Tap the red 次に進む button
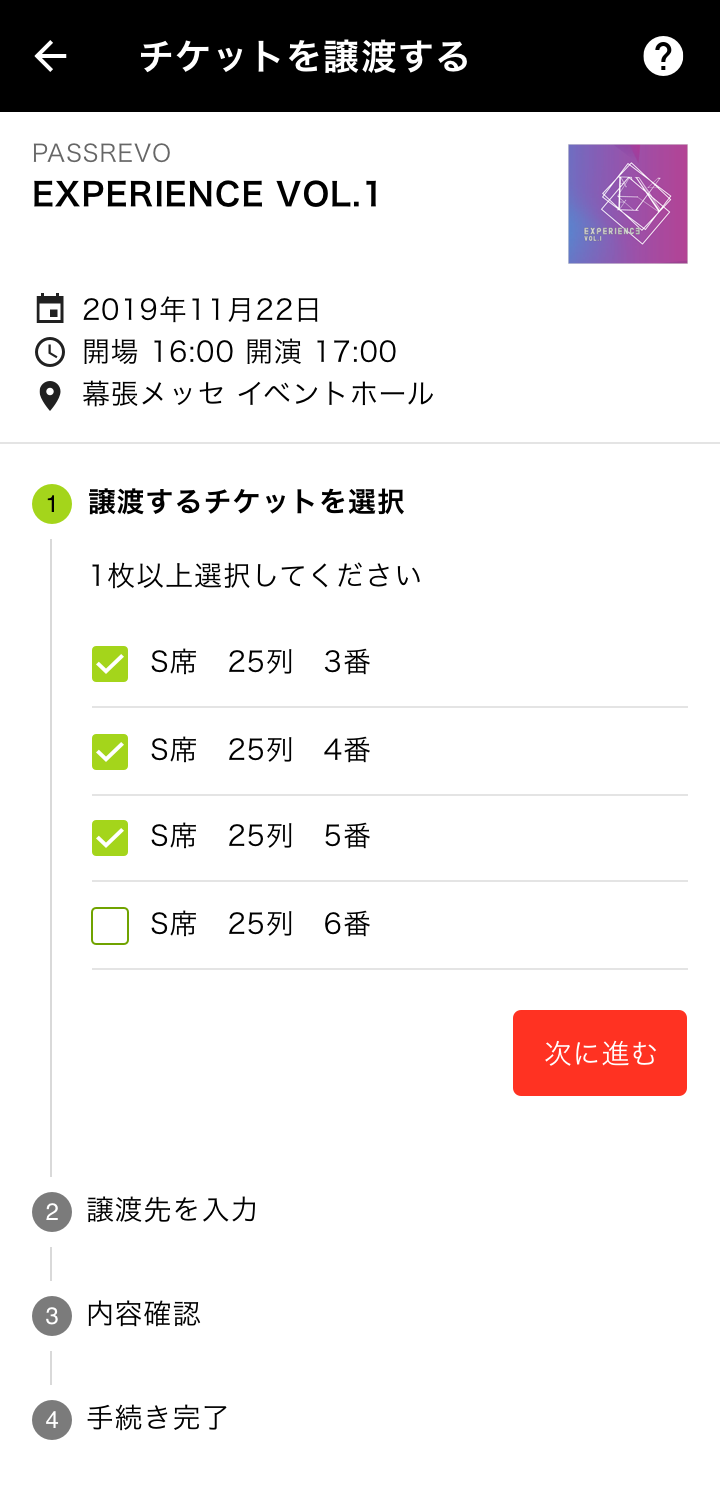Viewport: 720px width, 1500px height. pyautogui.click(x=600, y=1053)
